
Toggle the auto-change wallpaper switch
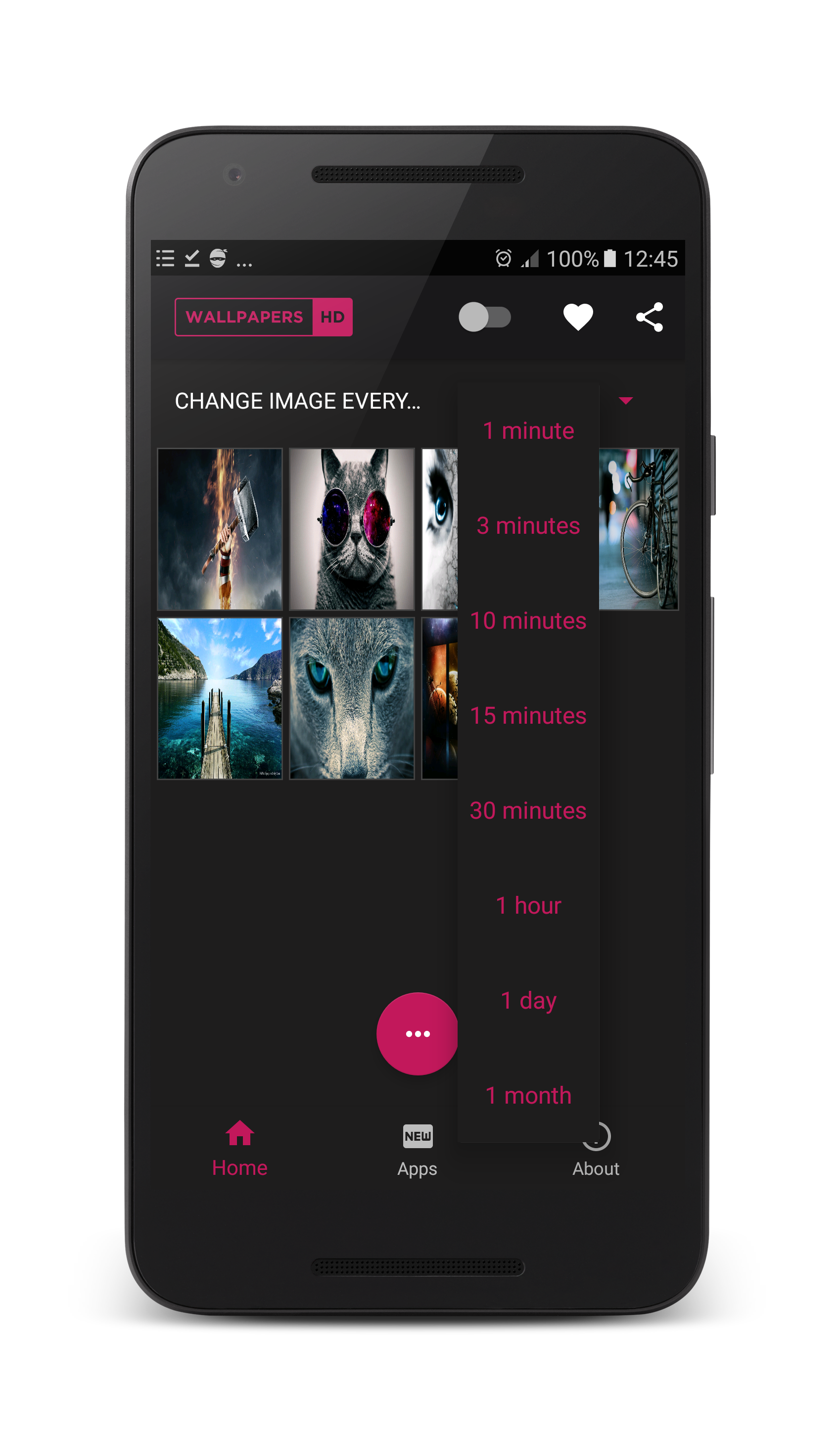(485, 317)
